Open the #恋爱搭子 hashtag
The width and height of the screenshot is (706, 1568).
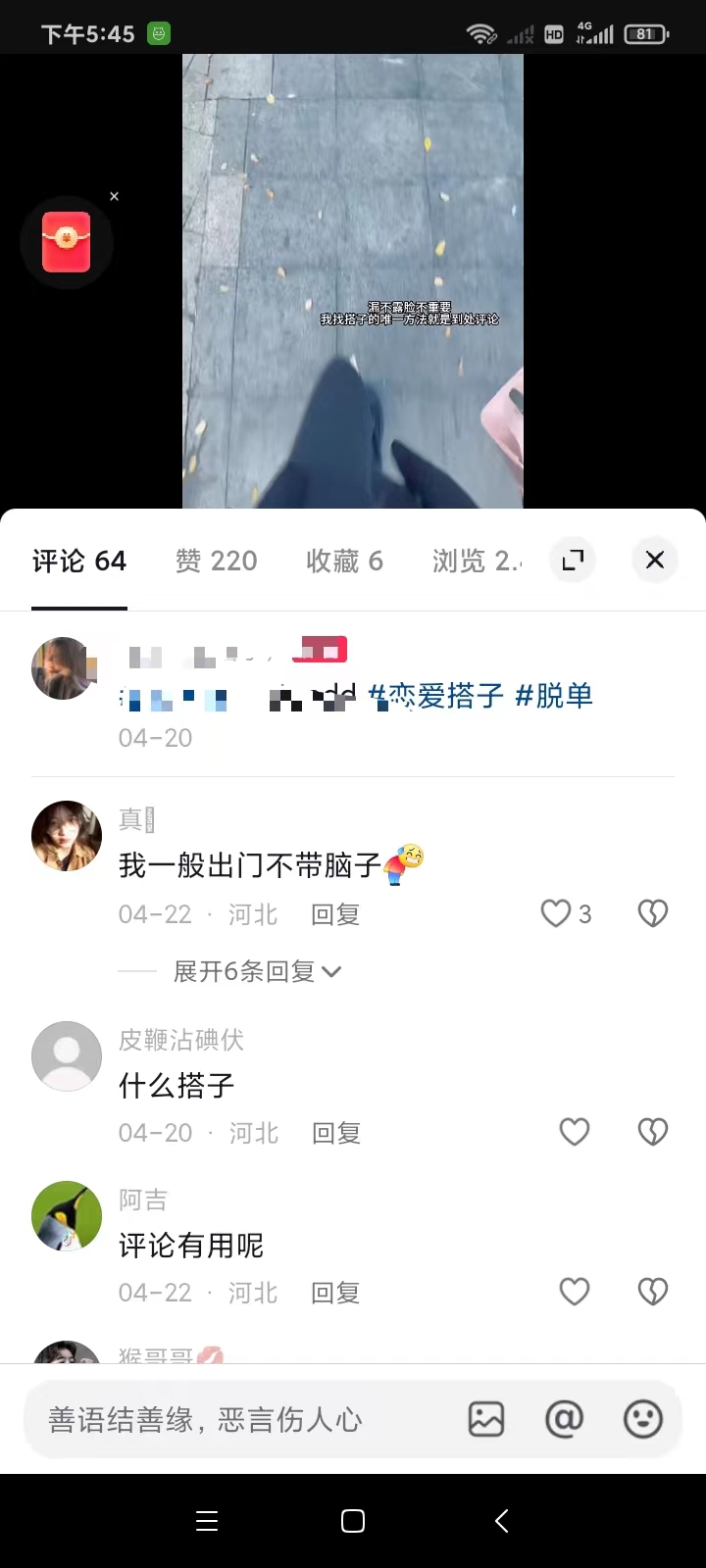(436, 696)
